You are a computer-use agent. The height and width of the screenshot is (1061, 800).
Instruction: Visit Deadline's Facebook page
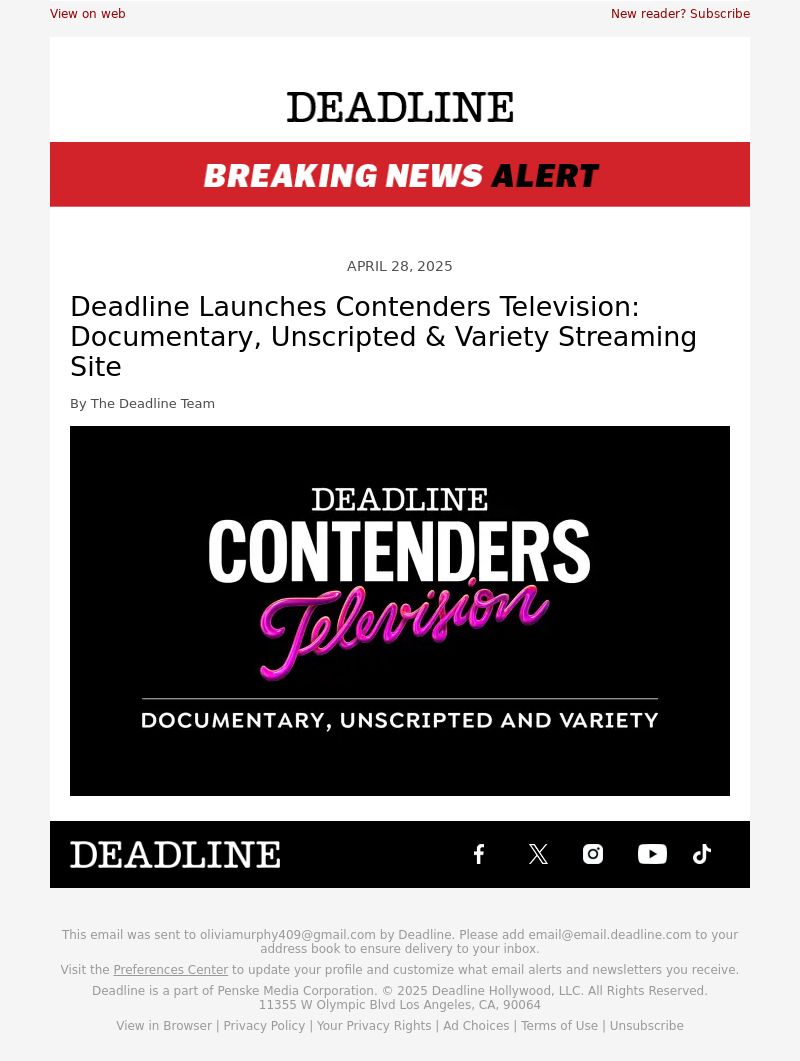479,854
